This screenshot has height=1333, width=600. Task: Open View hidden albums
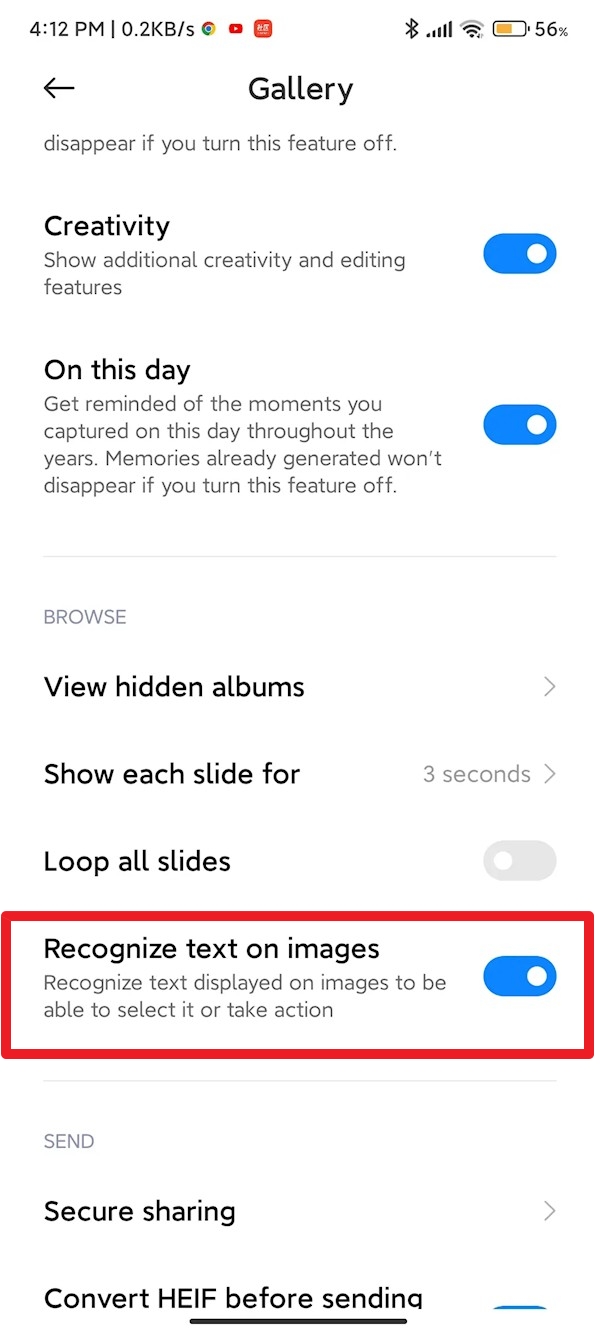299,687
